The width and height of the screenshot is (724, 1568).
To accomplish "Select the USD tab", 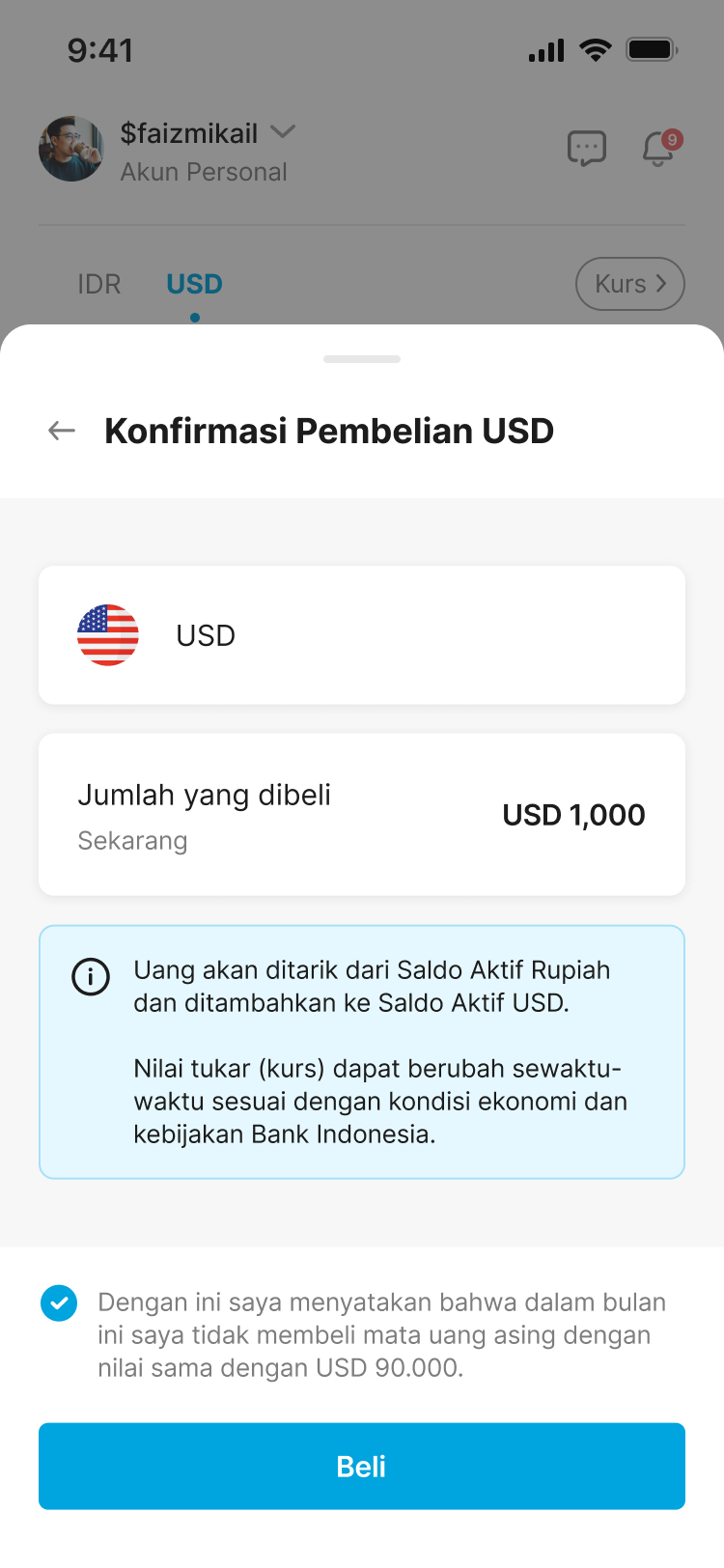I will pyautogui.click(x=193, y=283).
